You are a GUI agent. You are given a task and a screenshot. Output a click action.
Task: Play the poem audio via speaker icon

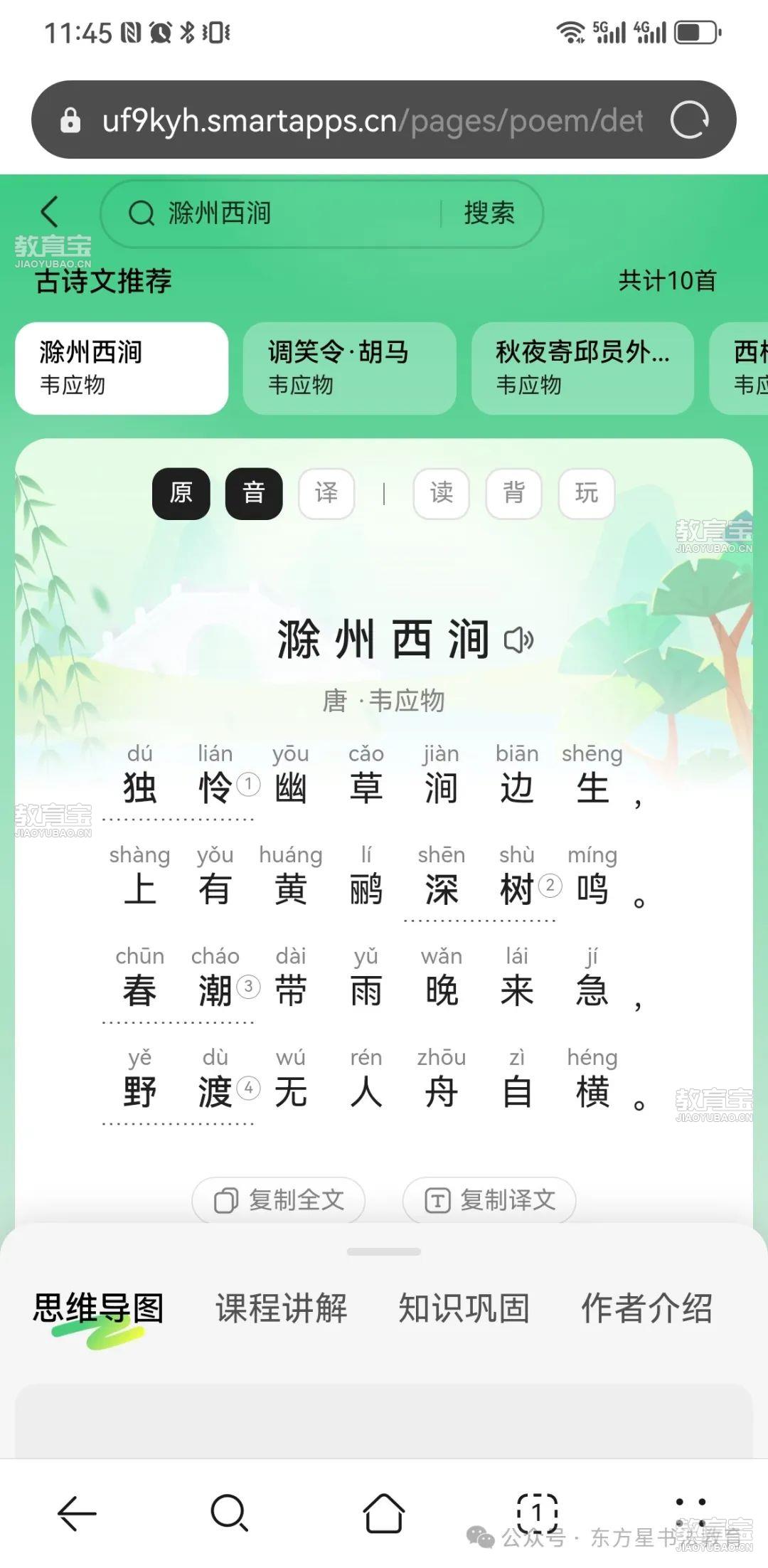click(x=518, y=640)
